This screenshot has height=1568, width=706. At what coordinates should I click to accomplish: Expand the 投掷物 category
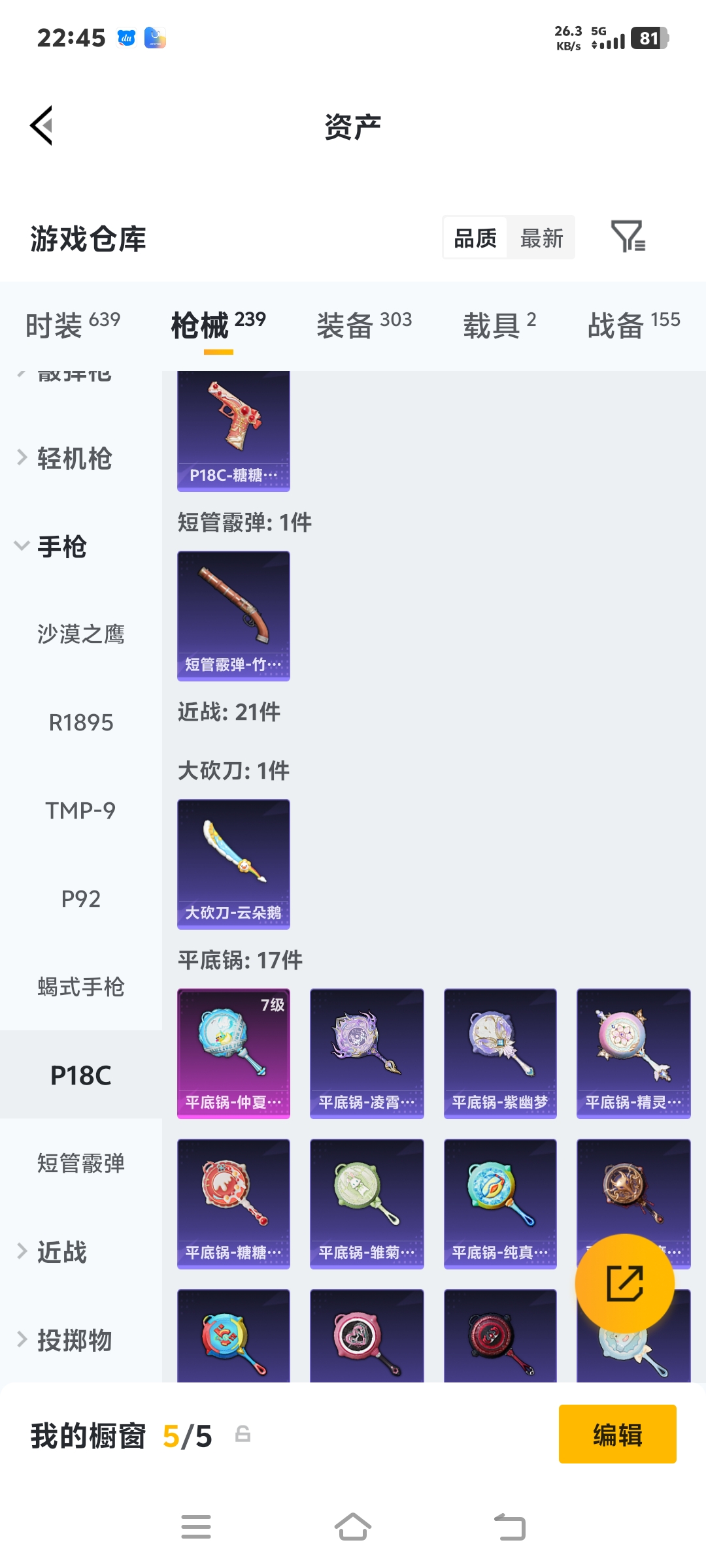tap(72, 1341)
